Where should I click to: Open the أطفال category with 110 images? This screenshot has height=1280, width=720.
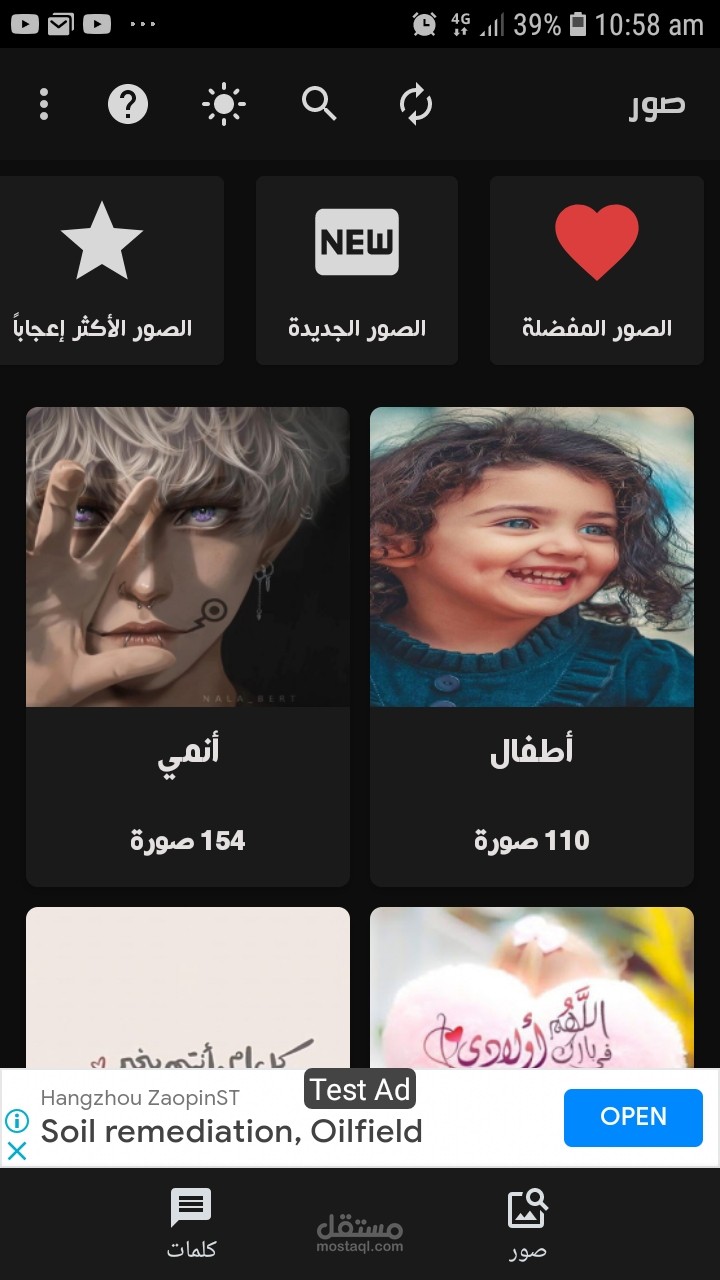pyautogui.click(x=531, y=646)
